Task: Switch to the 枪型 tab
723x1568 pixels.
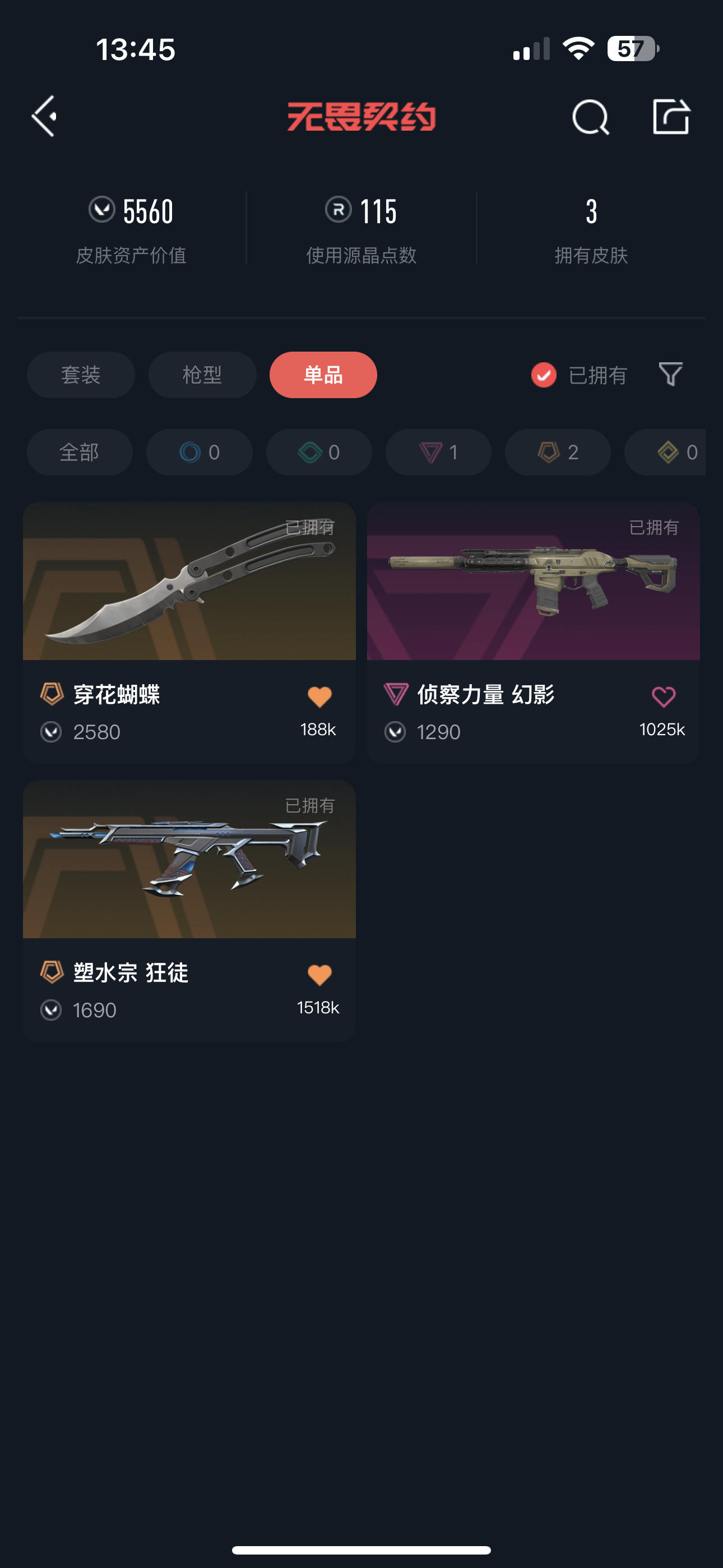Action: 202,375
